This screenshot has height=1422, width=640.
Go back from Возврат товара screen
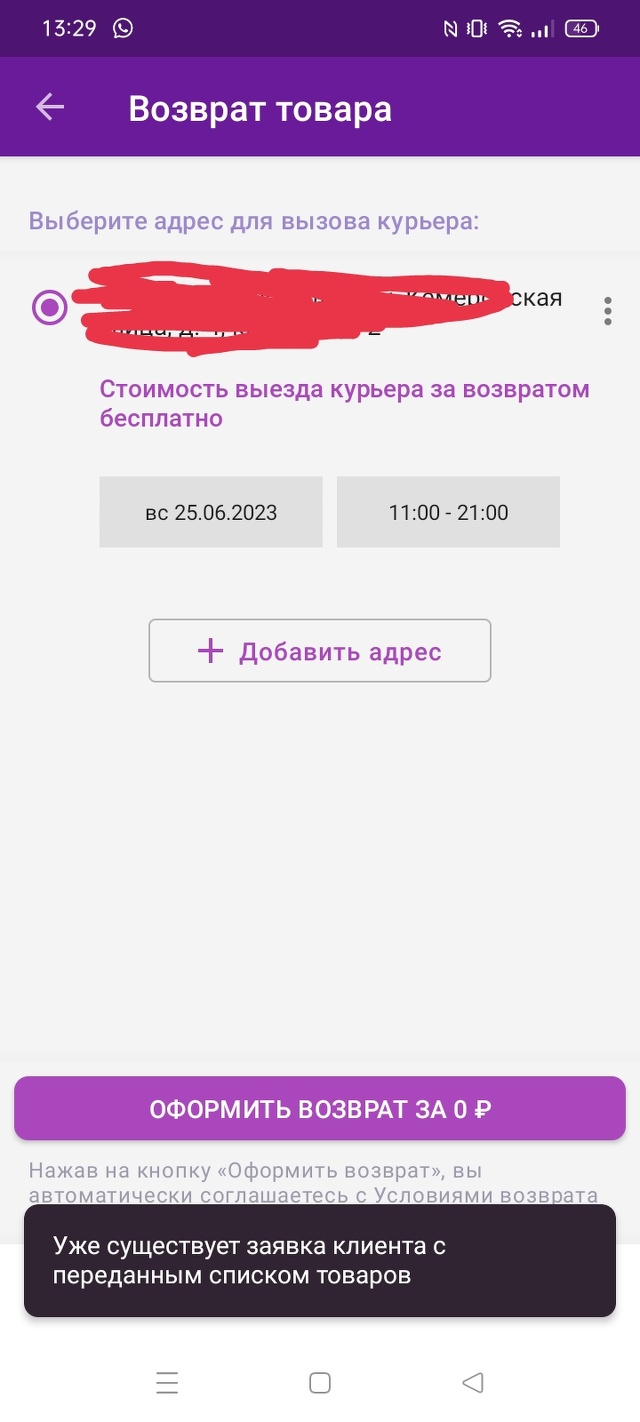(x=50, y=108)
